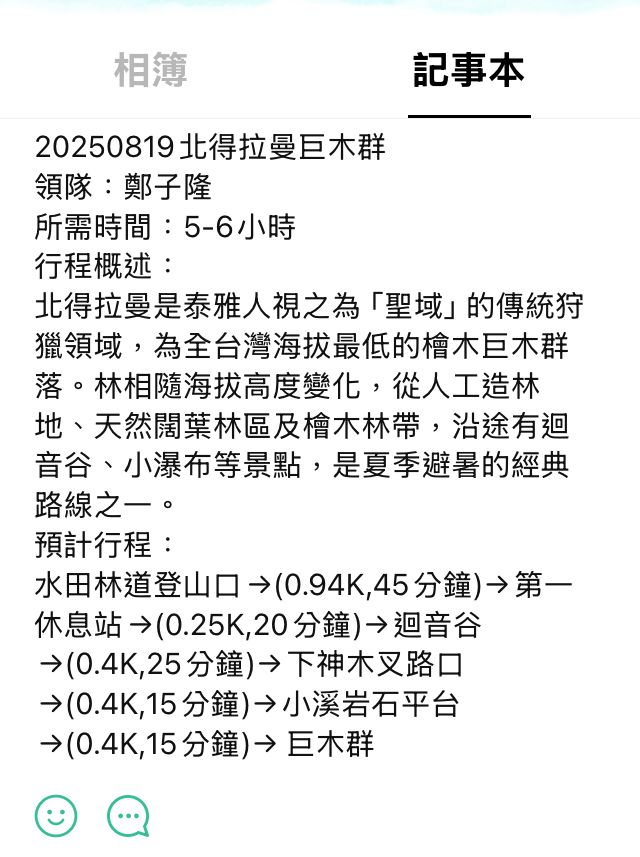React with the smiley face icon
The height and width of the screenshot is (857, 640).
56,815
